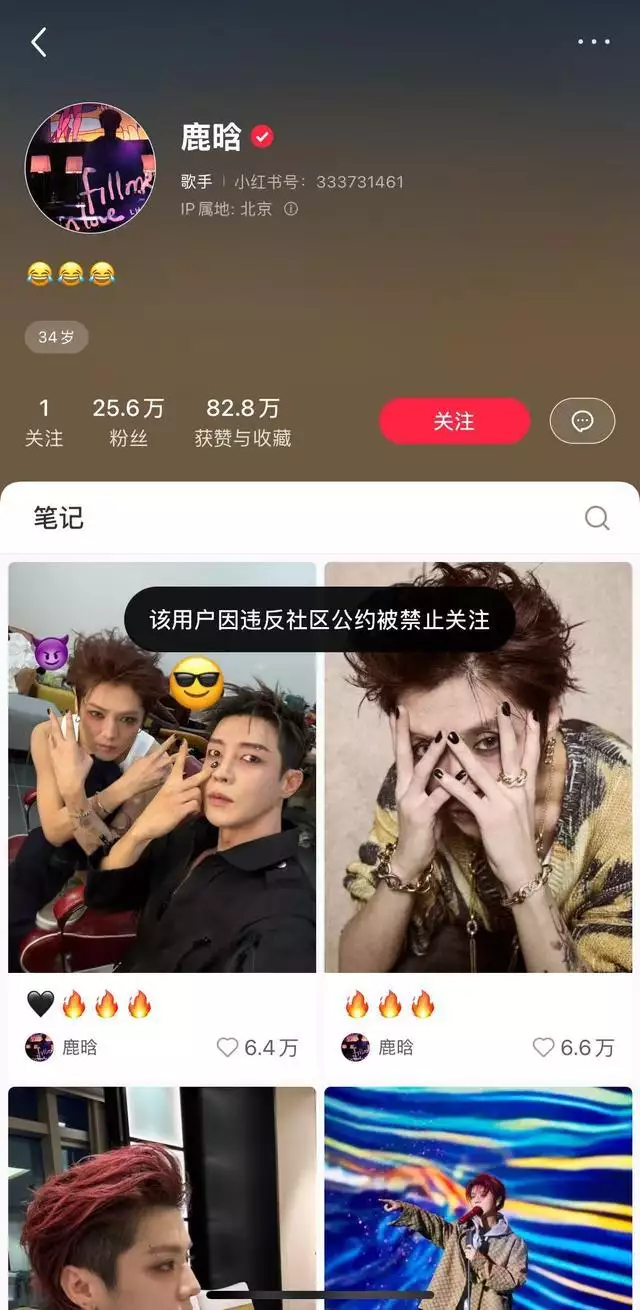Like the note with 6.6万 likes
Image resolution: width=640 pixels, height=1310 pixels.
tap(543, 1047)
